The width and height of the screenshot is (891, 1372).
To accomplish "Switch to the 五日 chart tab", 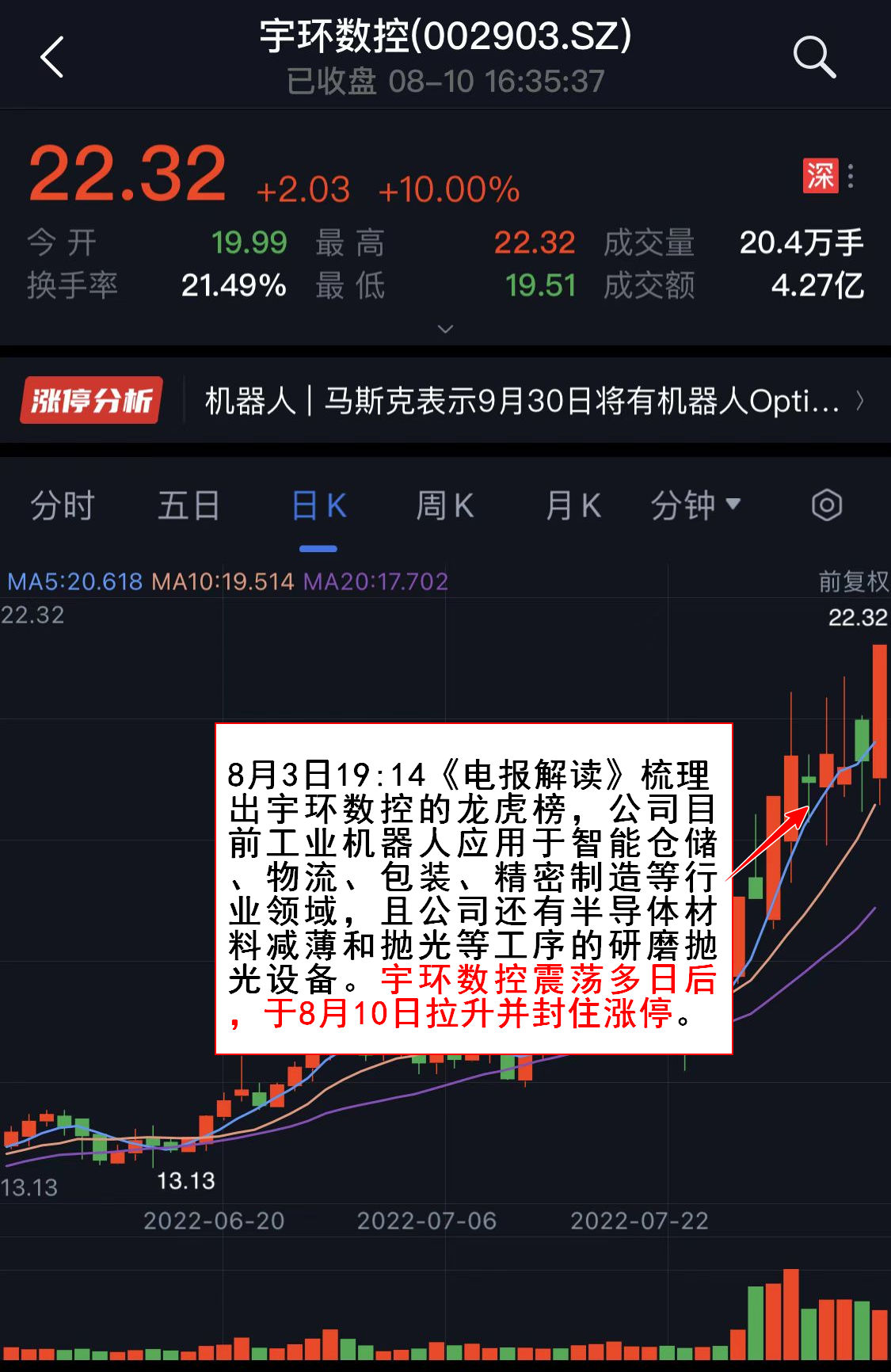I will pos(188,505).
